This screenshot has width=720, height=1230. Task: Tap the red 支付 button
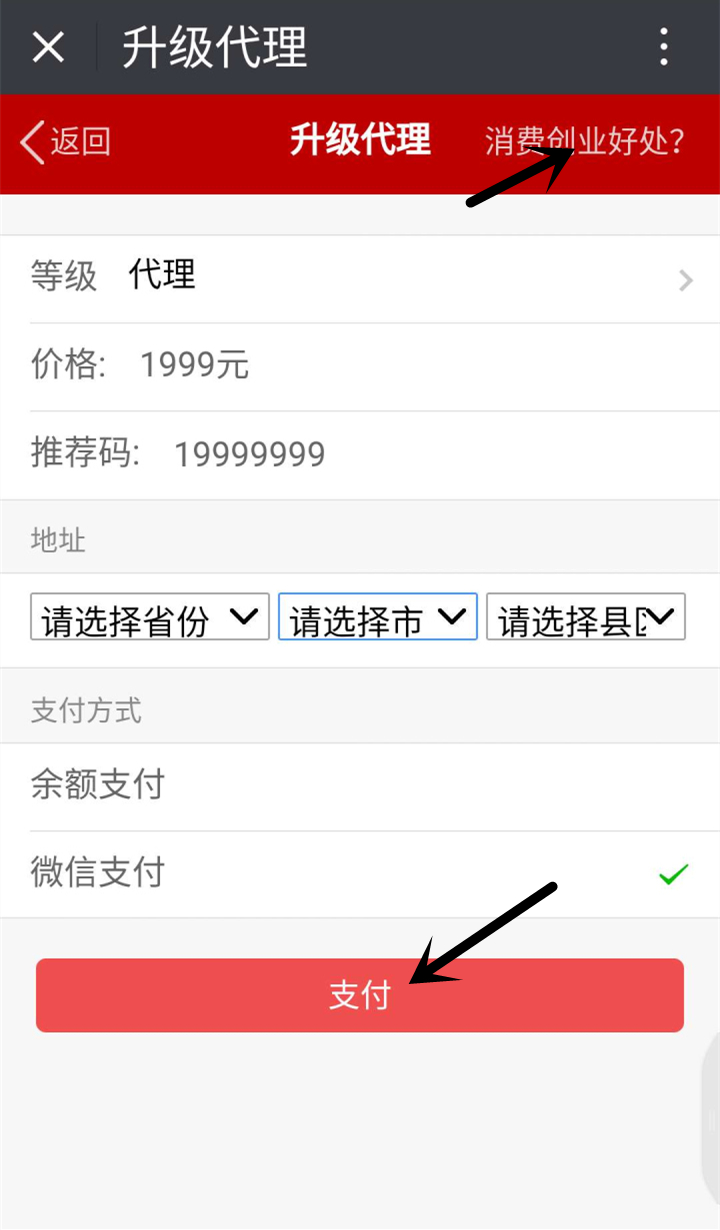pyautogui.click(x=360, y=995)
